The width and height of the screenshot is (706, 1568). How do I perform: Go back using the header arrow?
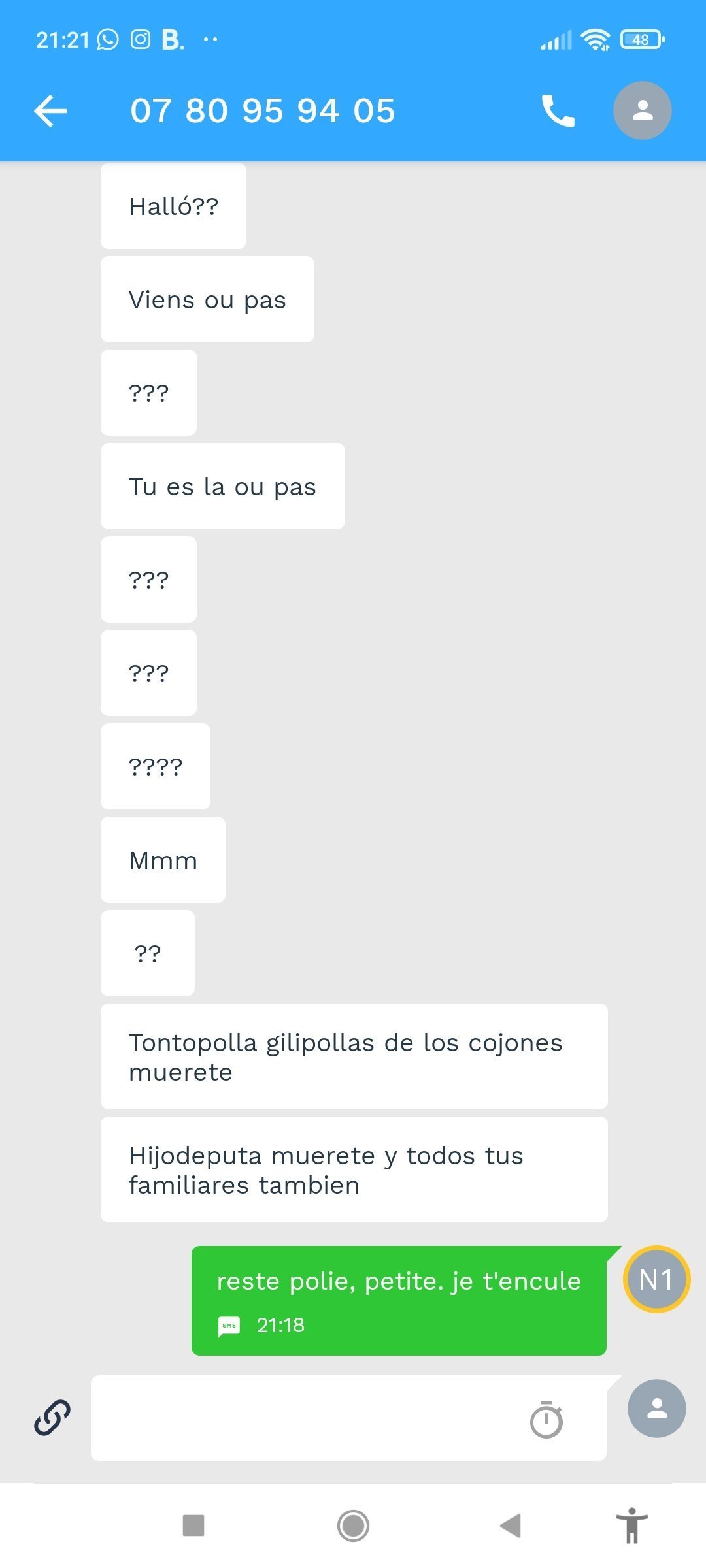[50, 110]
